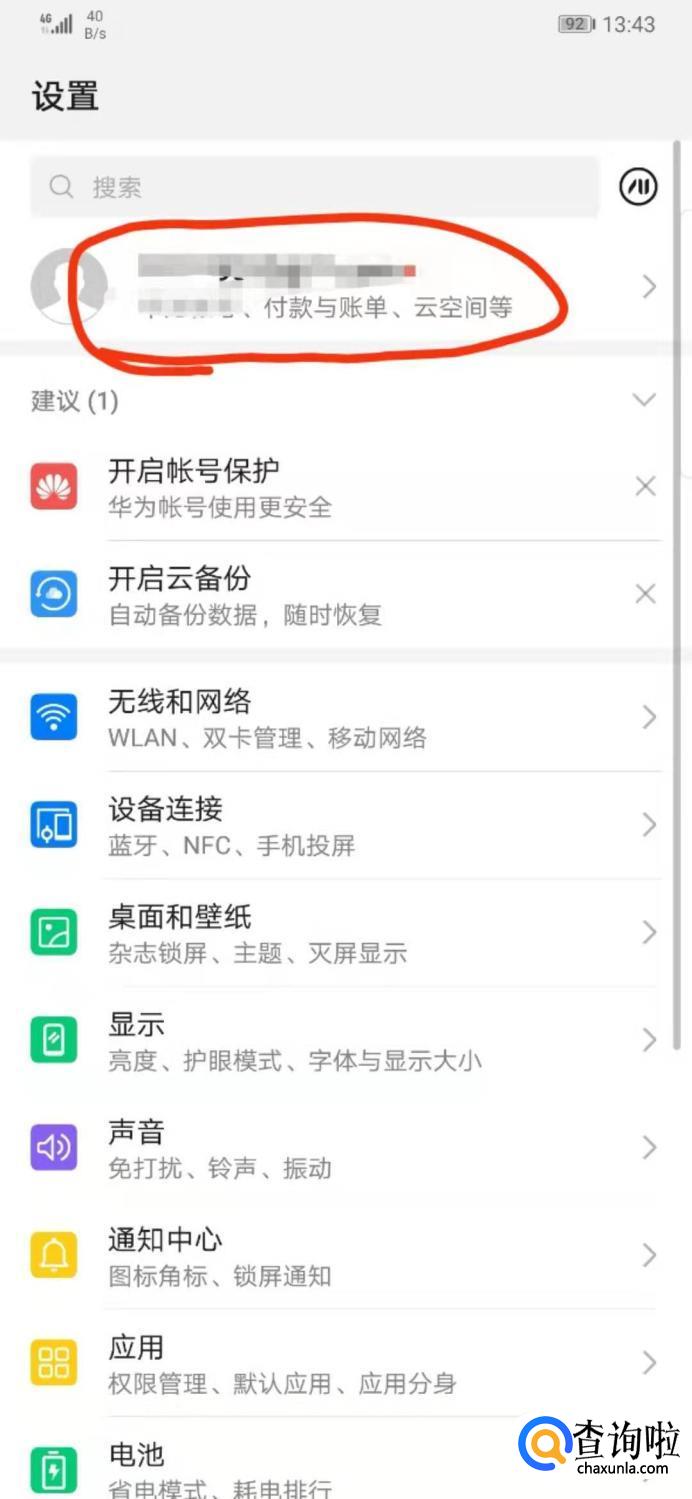The height and width of the screenshot is (1499, 692).
Task: Open 设备连接 settings
Action: click(x=340, y=826)
